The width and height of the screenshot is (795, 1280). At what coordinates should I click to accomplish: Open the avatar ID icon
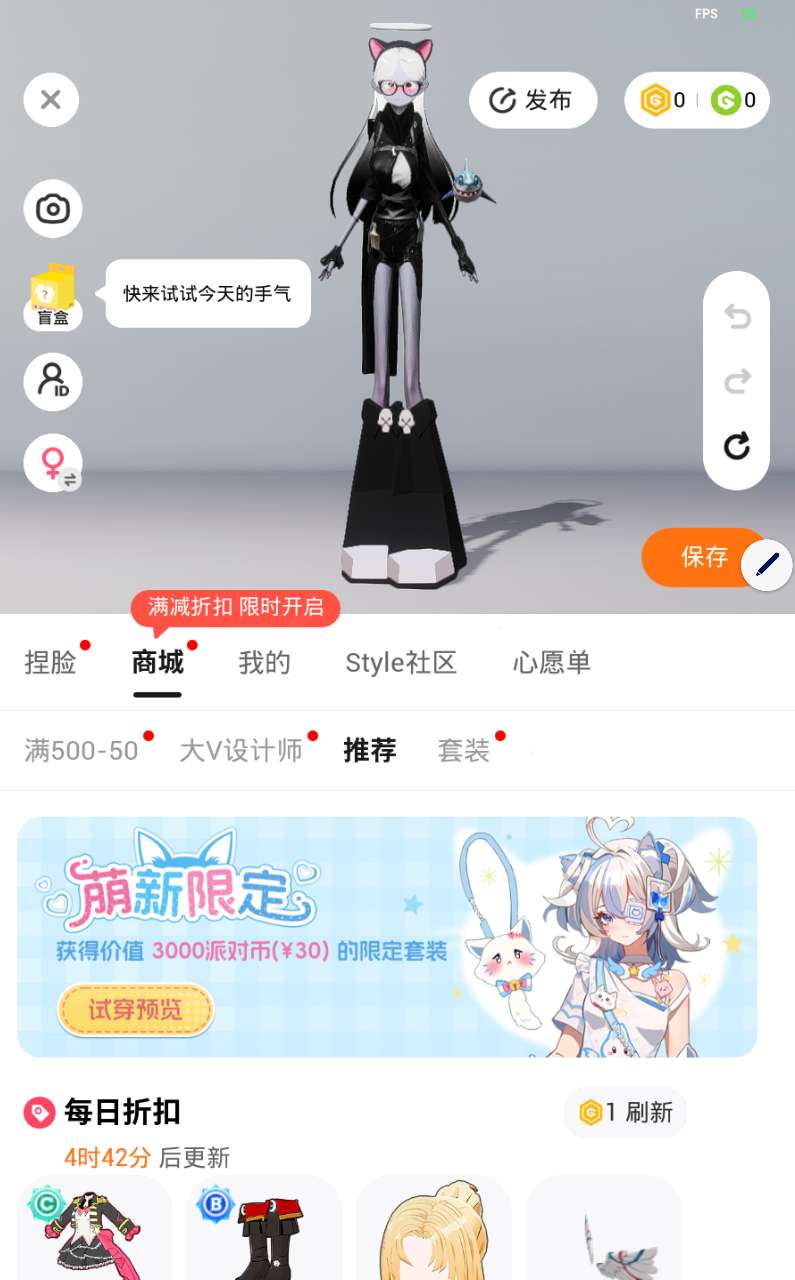tap(53, 382)
